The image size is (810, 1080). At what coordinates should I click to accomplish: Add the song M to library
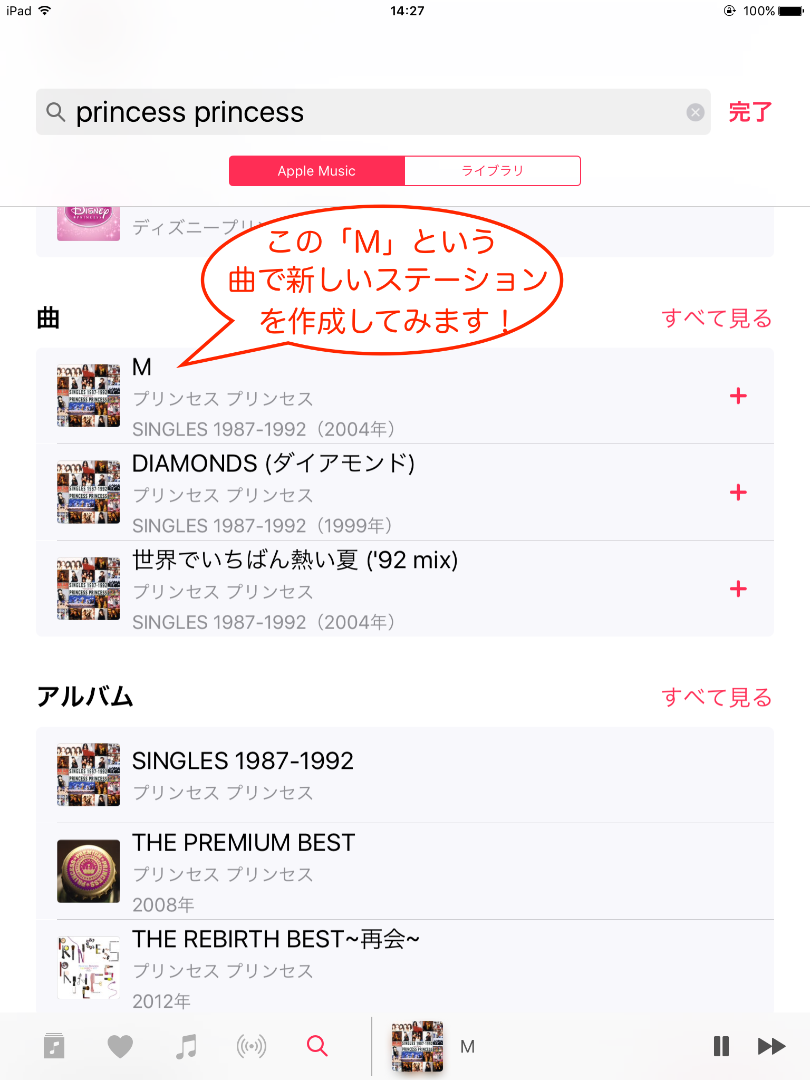(x=738, y=396)
